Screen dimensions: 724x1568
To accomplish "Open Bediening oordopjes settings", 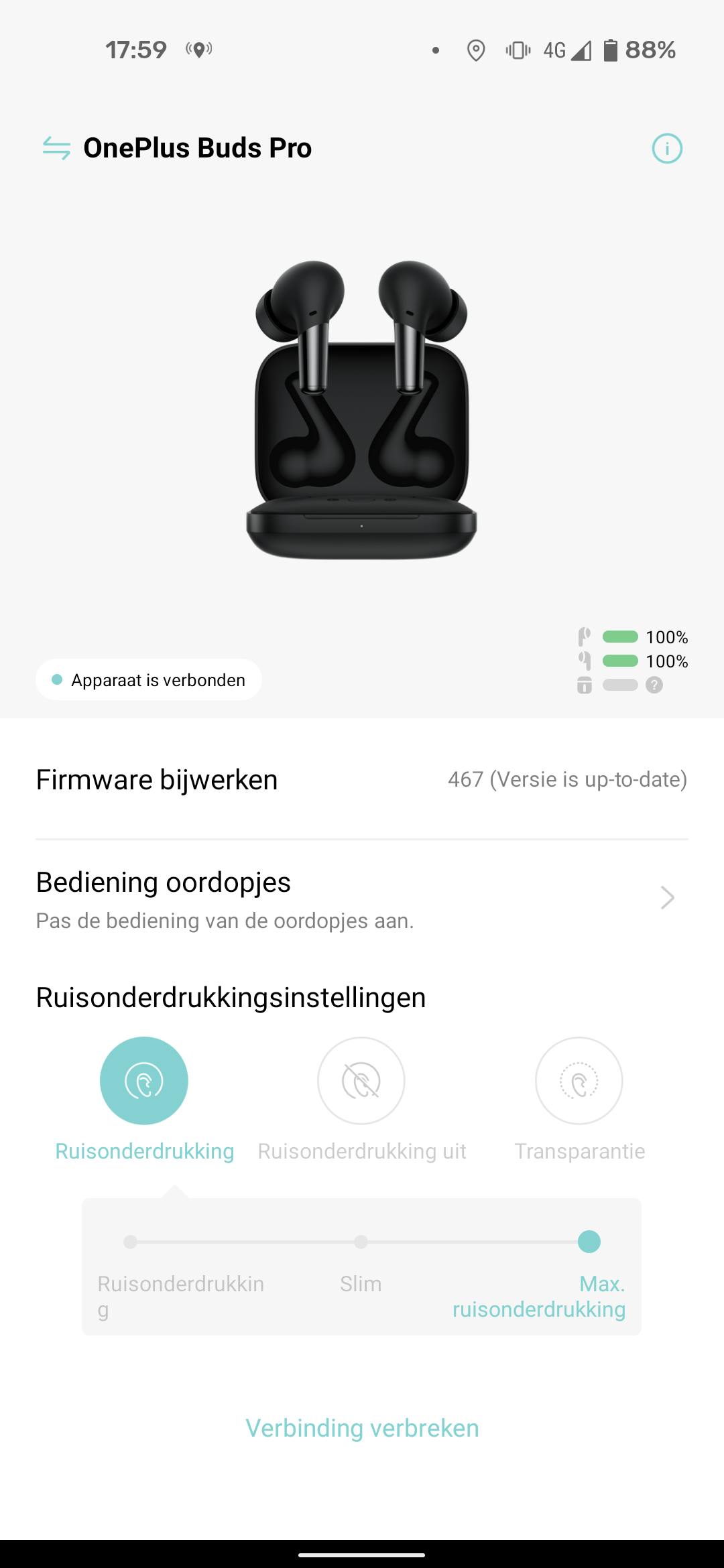I will pos(361,899).
